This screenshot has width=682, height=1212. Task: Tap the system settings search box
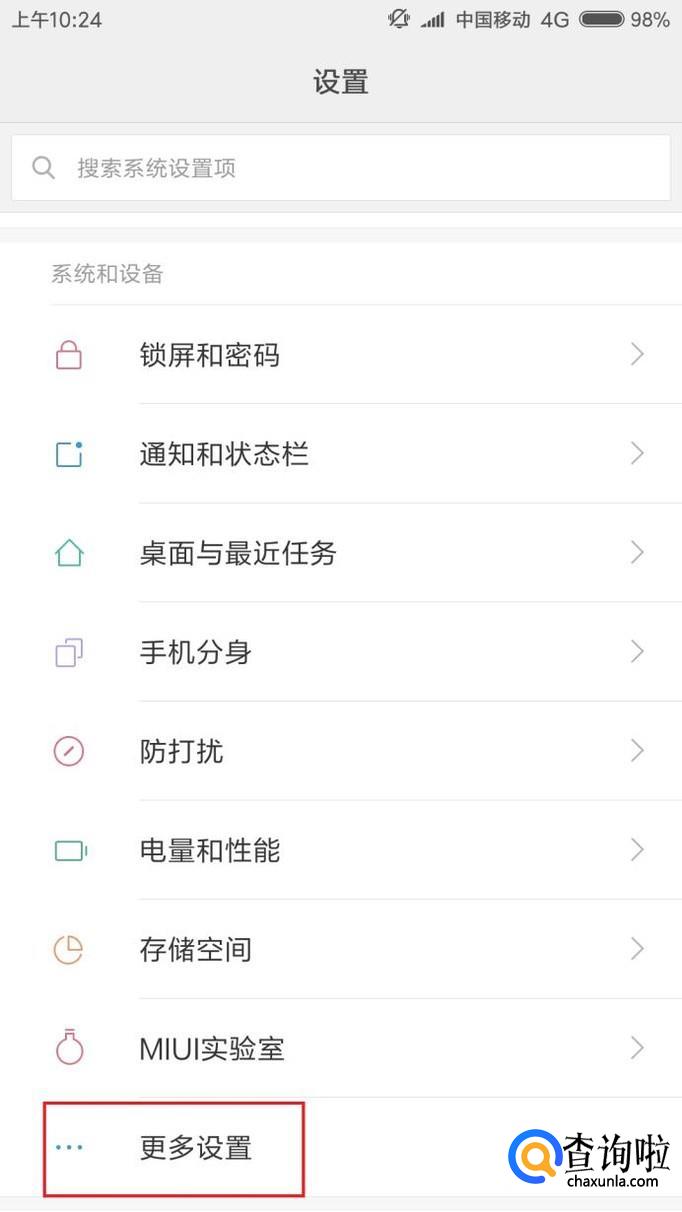(x=340, y=168)
